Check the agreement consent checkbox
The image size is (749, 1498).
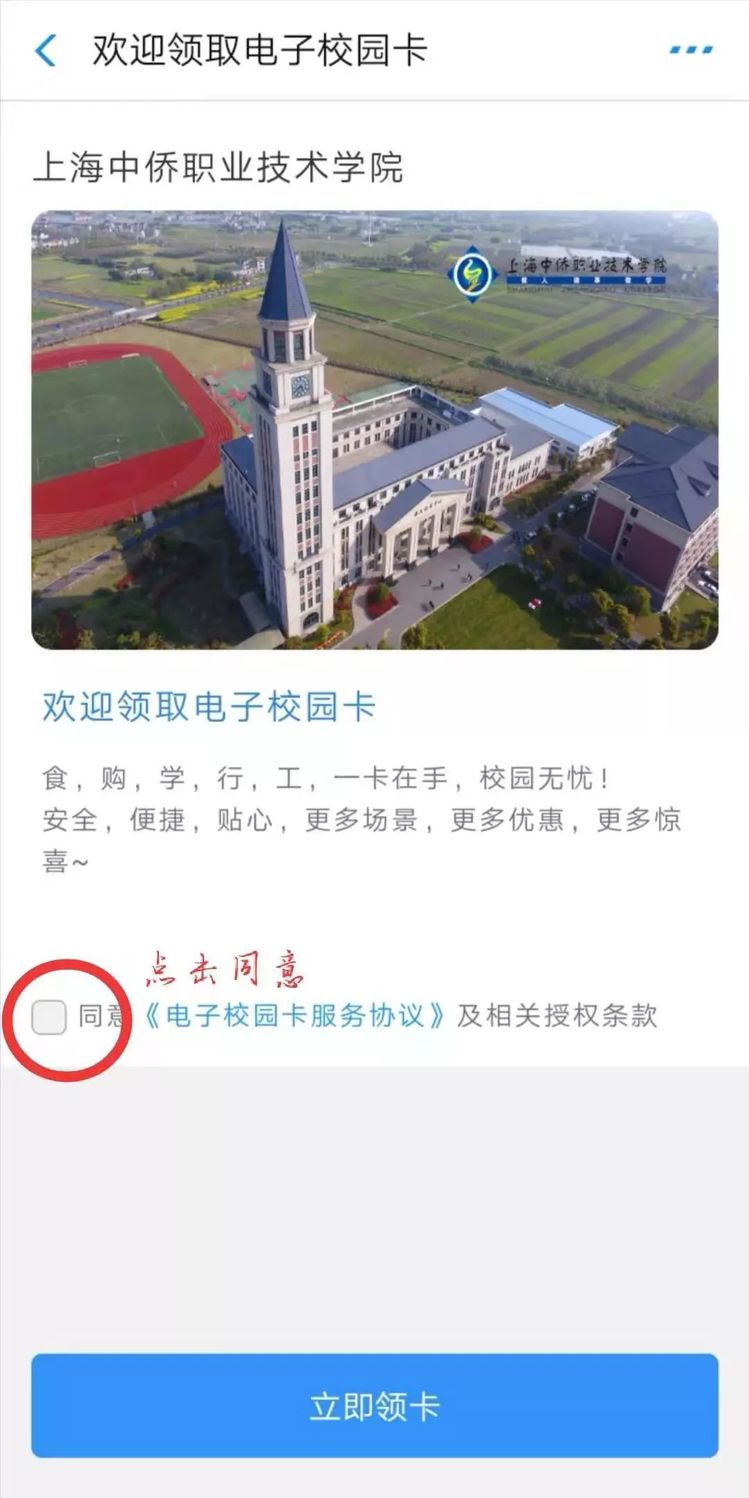coord(49,1017)
